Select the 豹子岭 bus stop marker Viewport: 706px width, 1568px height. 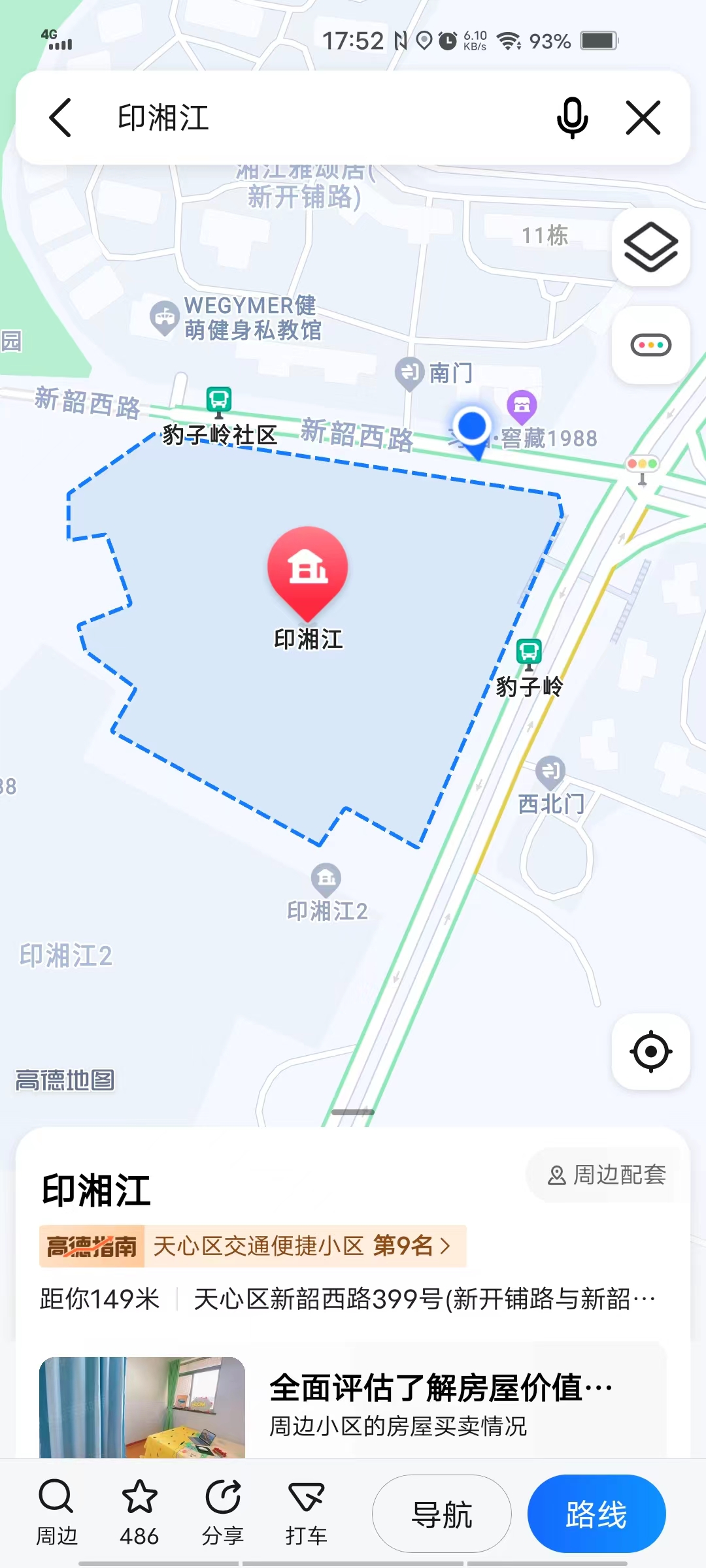point(529,652)
